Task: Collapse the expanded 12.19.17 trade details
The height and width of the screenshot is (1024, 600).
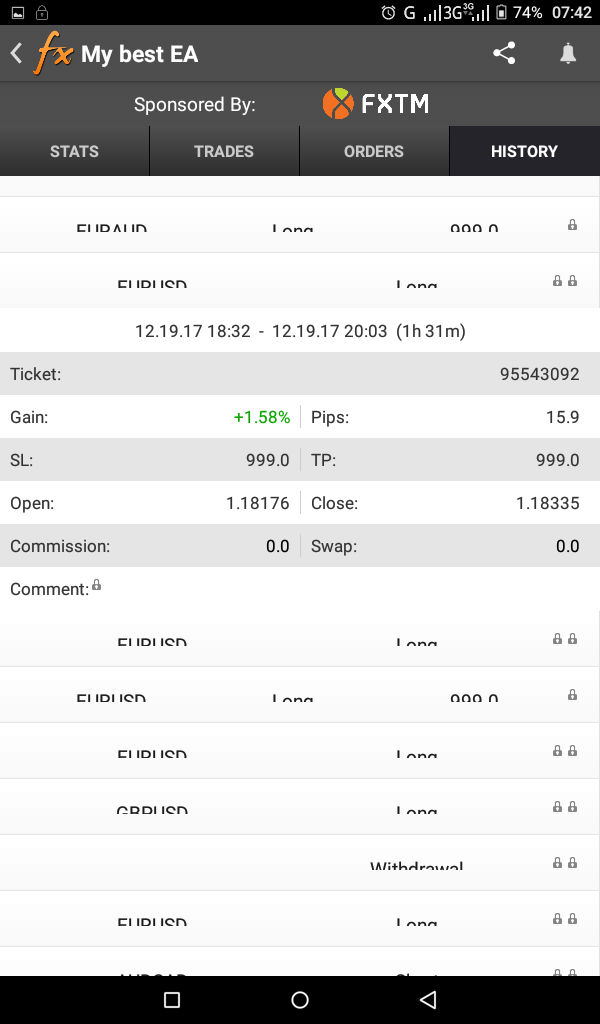Action: click(x=300, y=281)
